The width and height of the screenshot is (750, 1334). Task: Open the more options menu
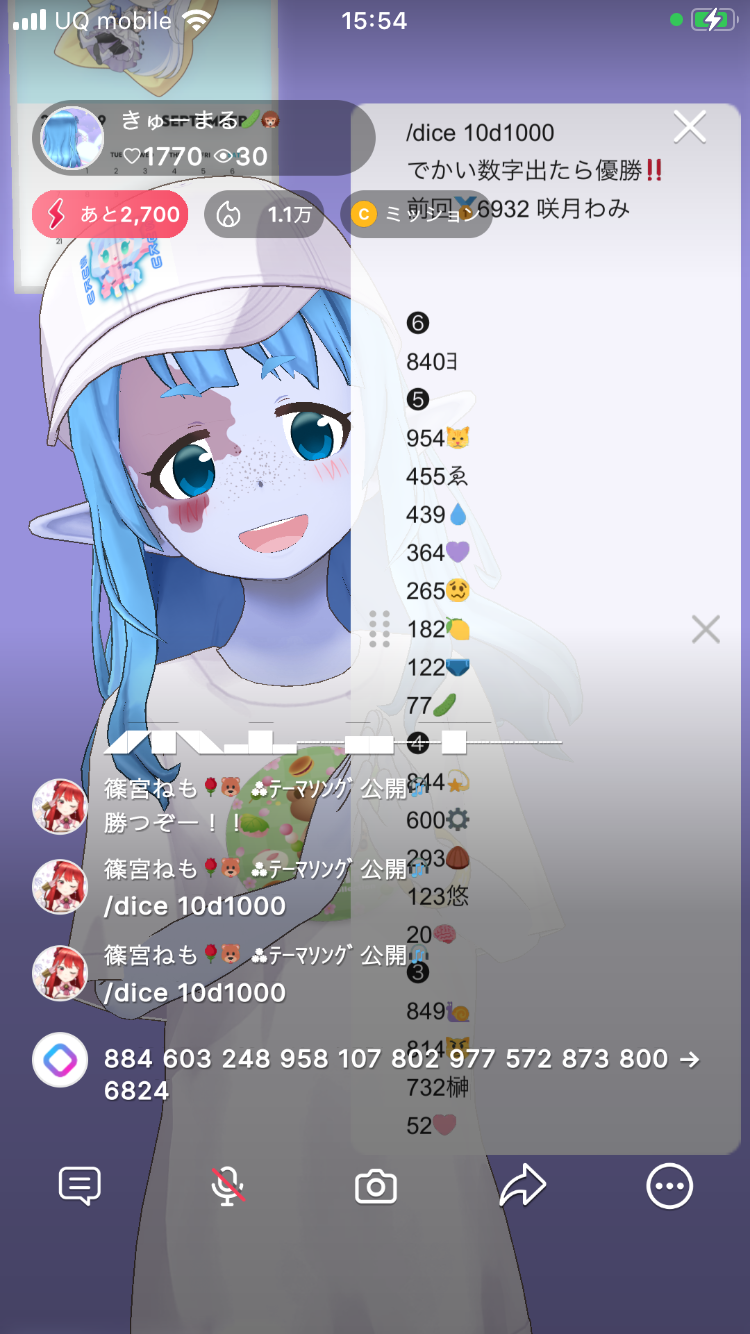pyautogui.click(x=669, y=1187)
